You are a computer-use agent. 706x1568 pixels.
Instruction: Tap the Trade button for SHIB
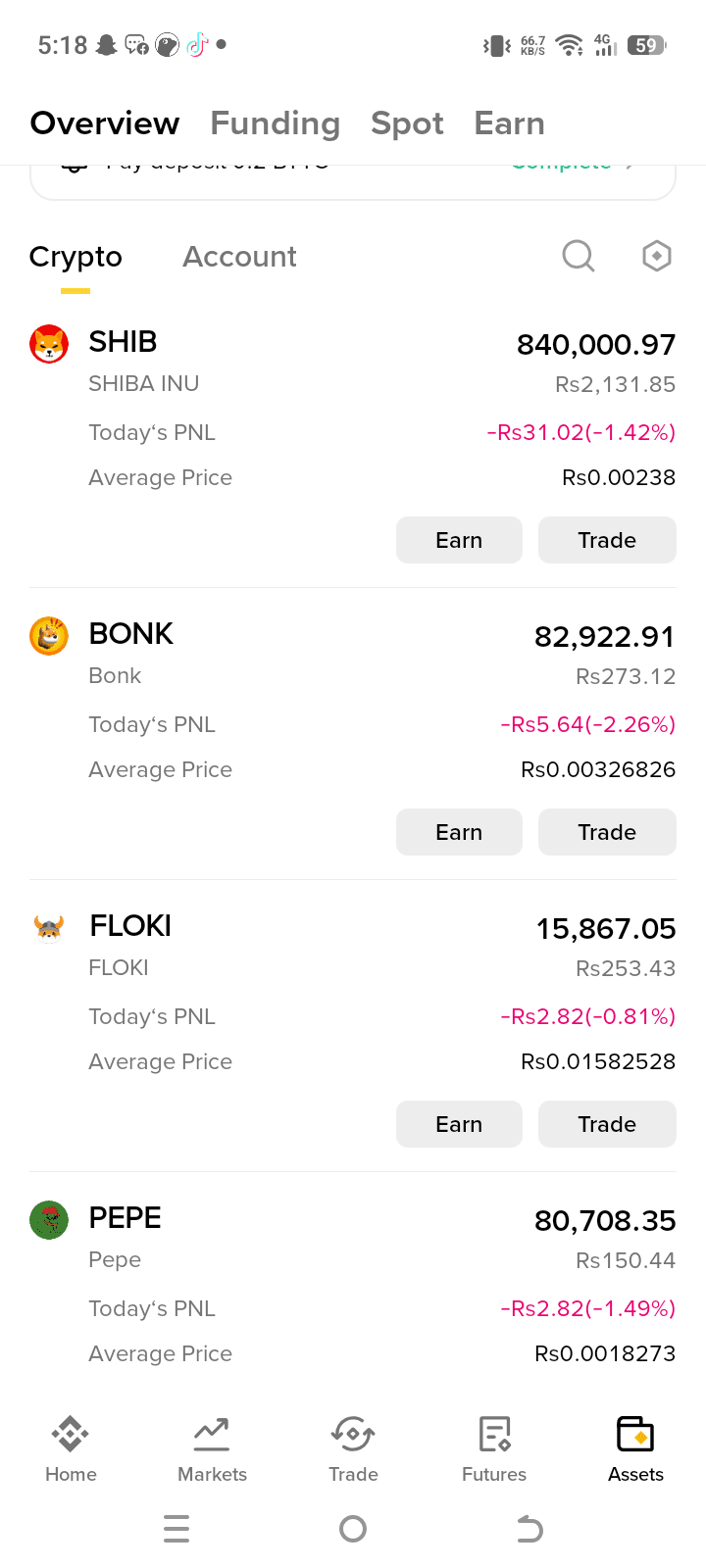click(607, 540)
